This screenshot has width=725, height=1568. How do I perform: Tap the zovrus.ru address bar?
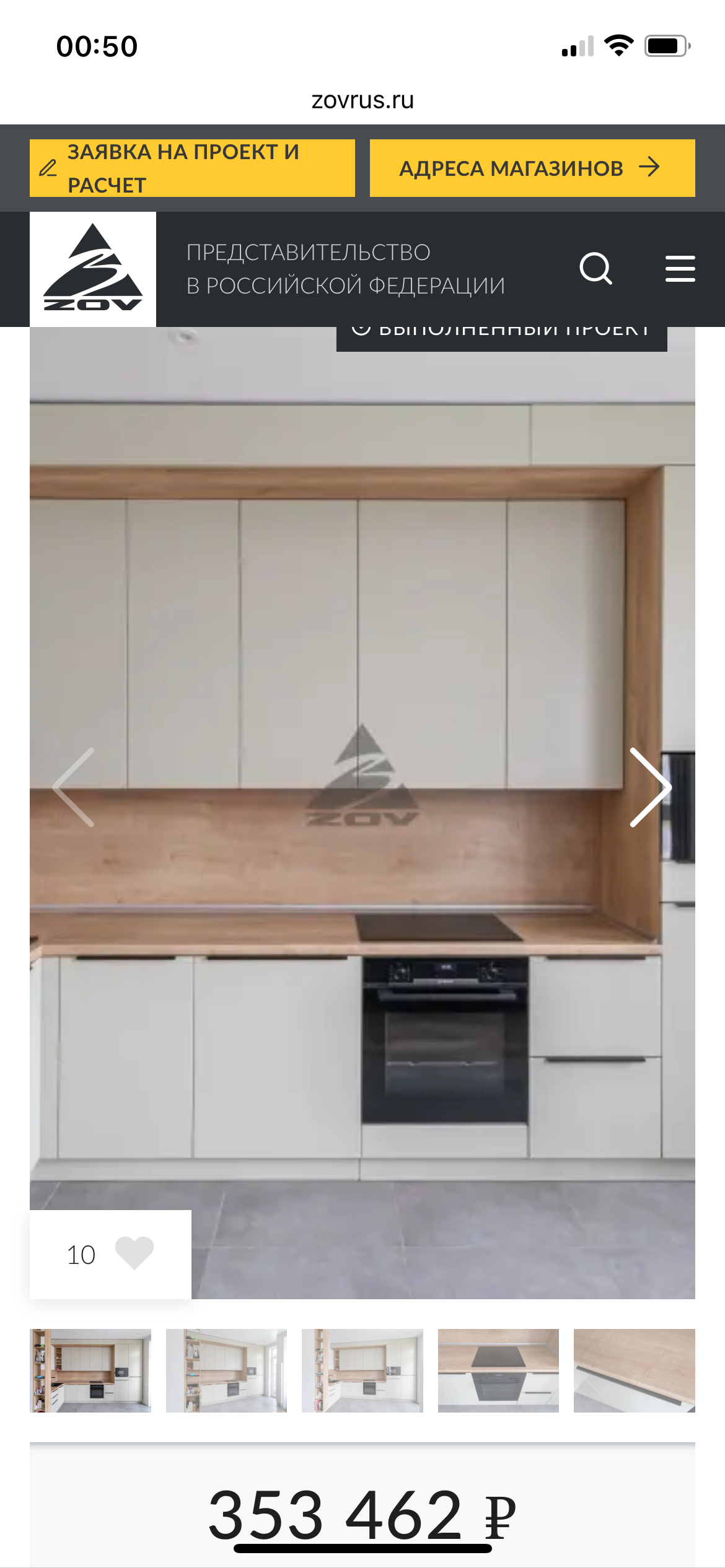pyautogui.click(x=362, y=100)
